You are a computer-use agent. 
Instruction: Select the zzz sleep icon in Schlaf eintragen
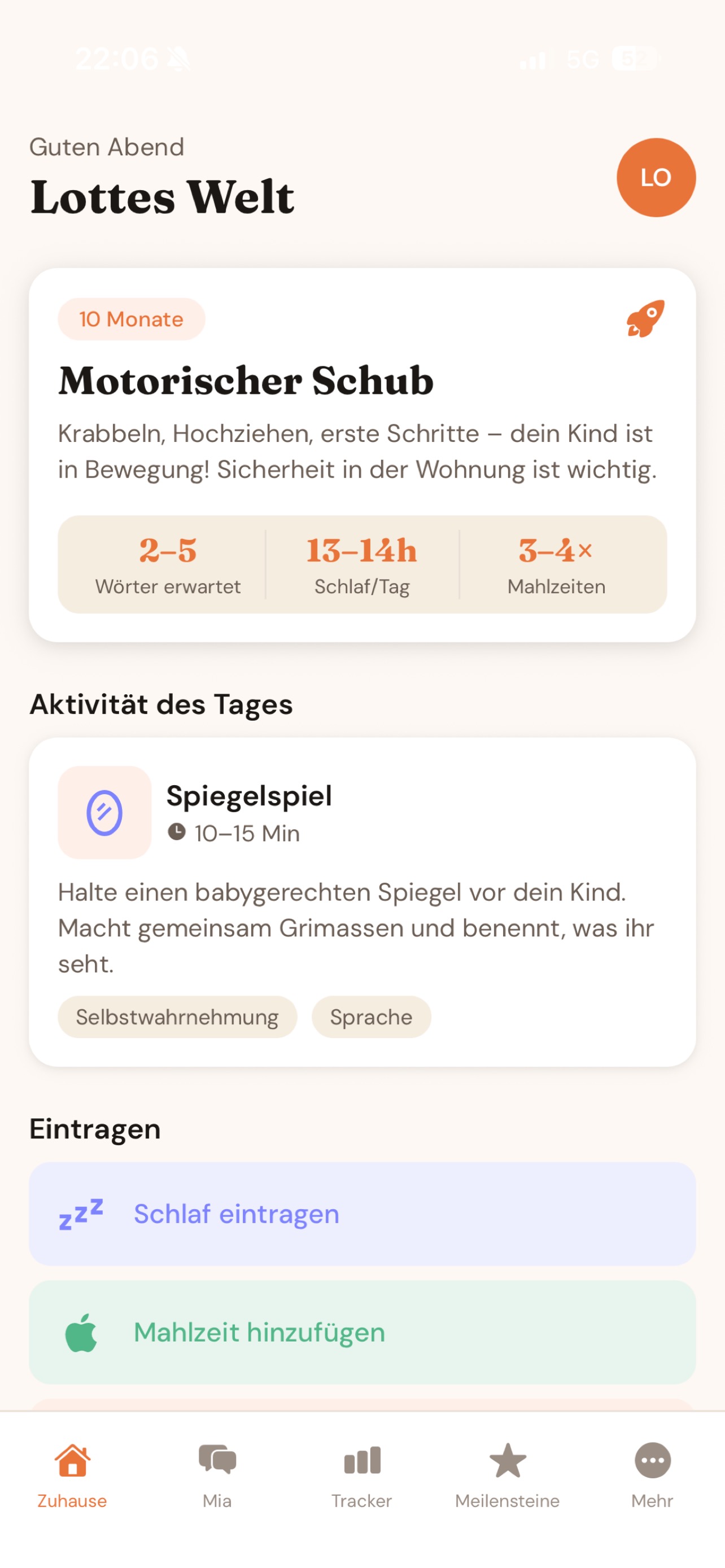(x=84, y=1212)
